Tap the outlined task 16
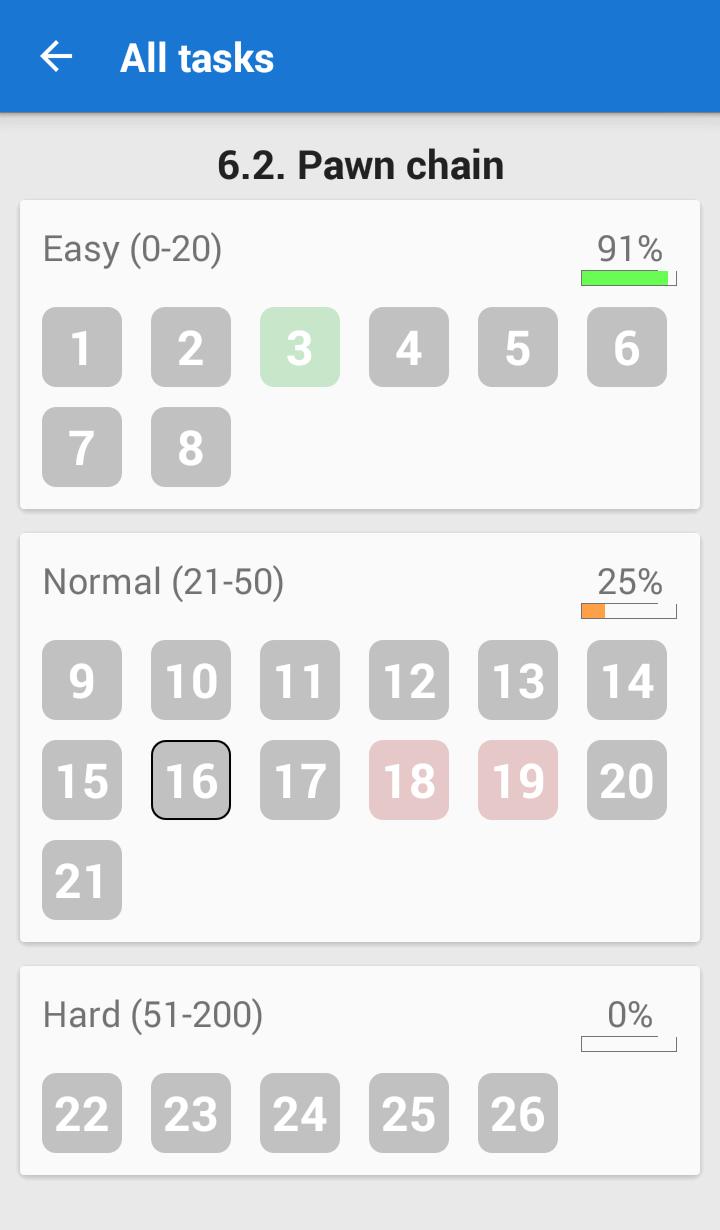 (x=191, y=780)
